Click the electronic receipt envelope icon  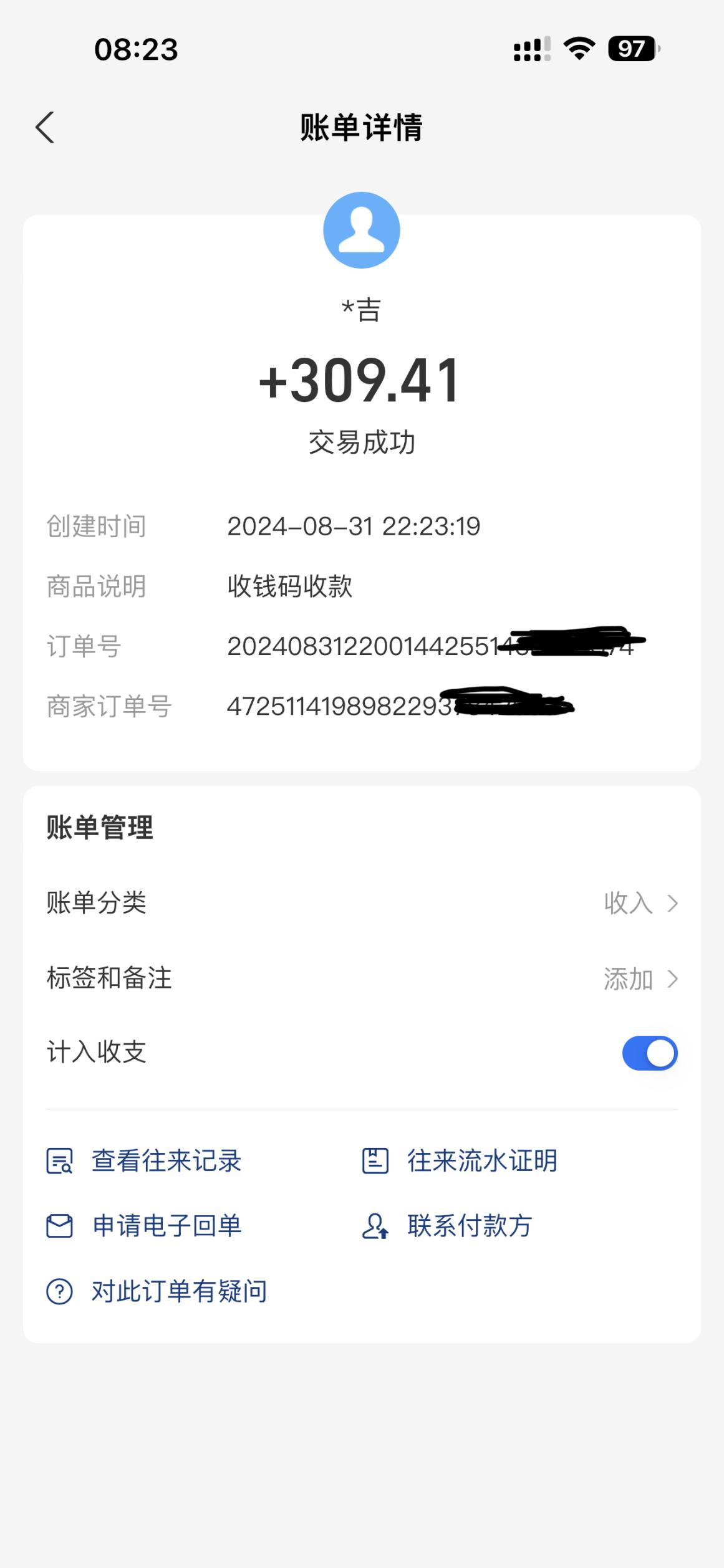click(59, 1226)
